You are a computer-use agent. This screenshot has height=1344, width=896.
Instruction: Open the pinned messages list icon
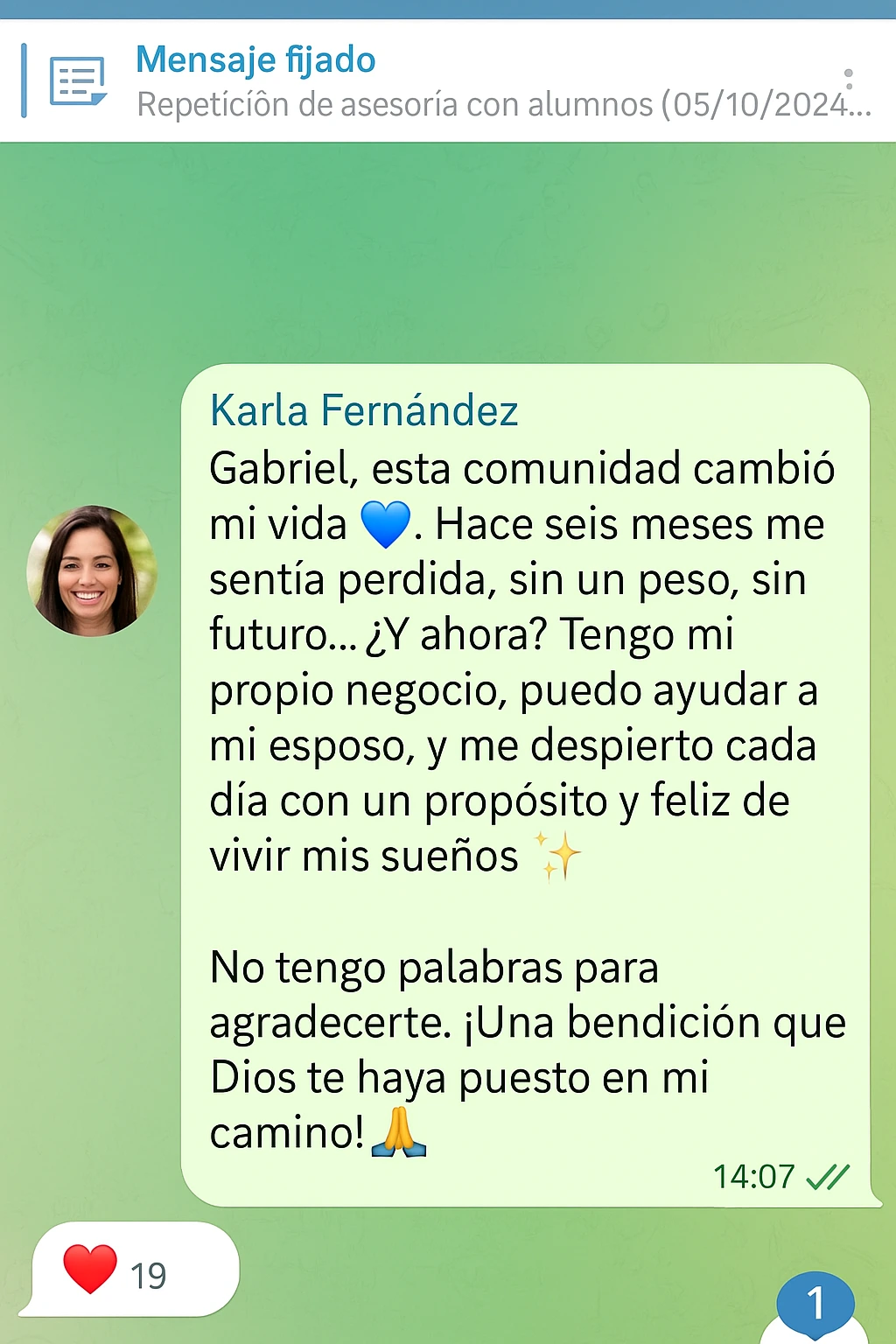coord(79,81)
